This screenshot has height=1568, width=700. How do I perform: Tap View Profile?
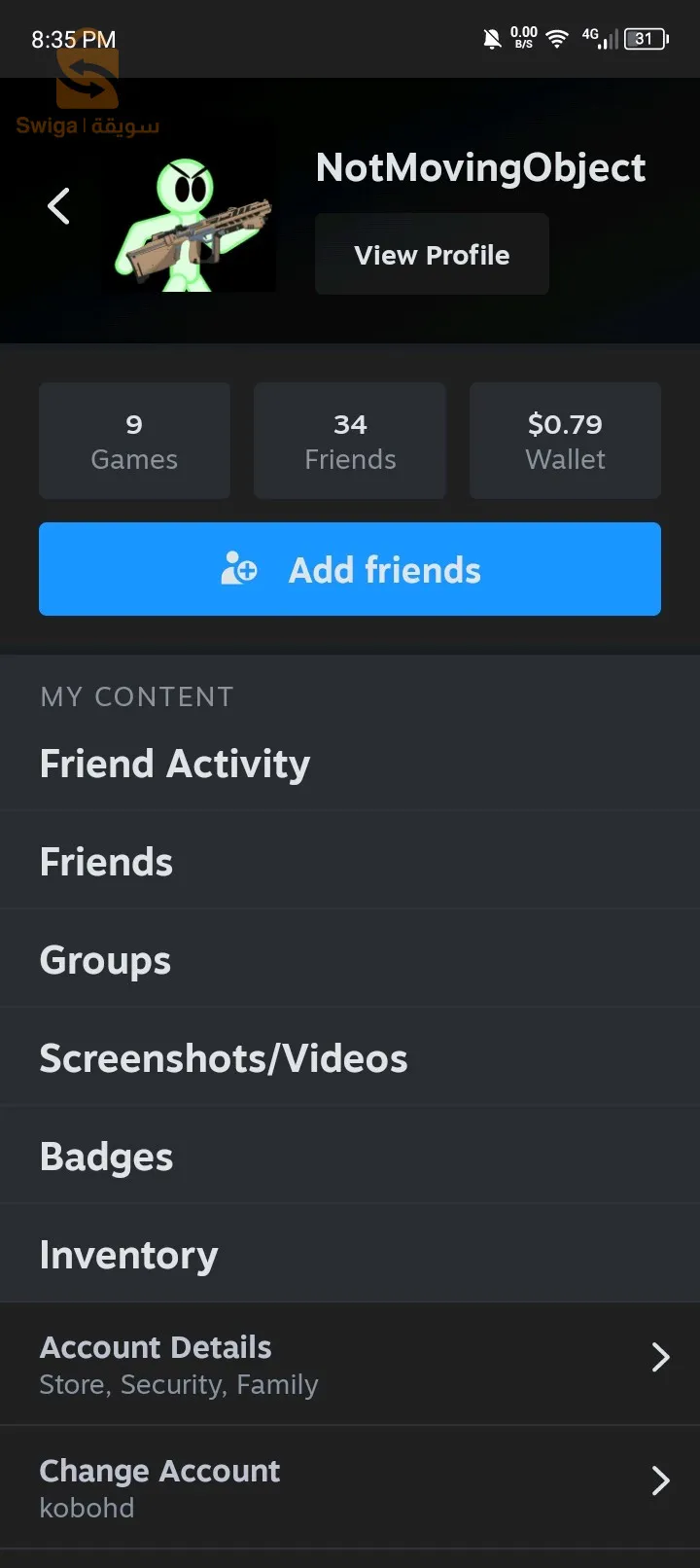tap(431, 254)
